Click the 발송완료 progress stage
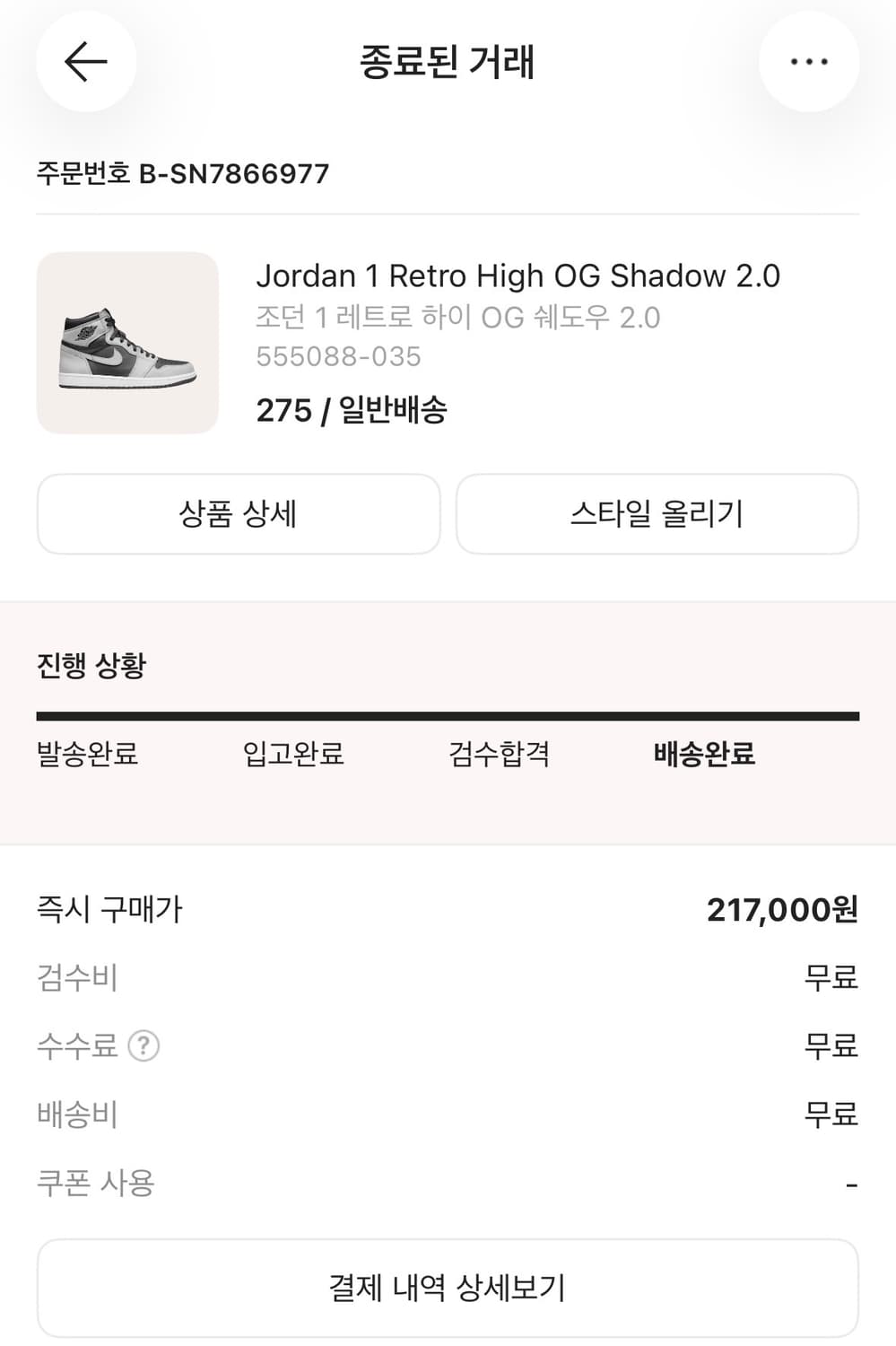 pyautogui.click(x=86, y=756)
